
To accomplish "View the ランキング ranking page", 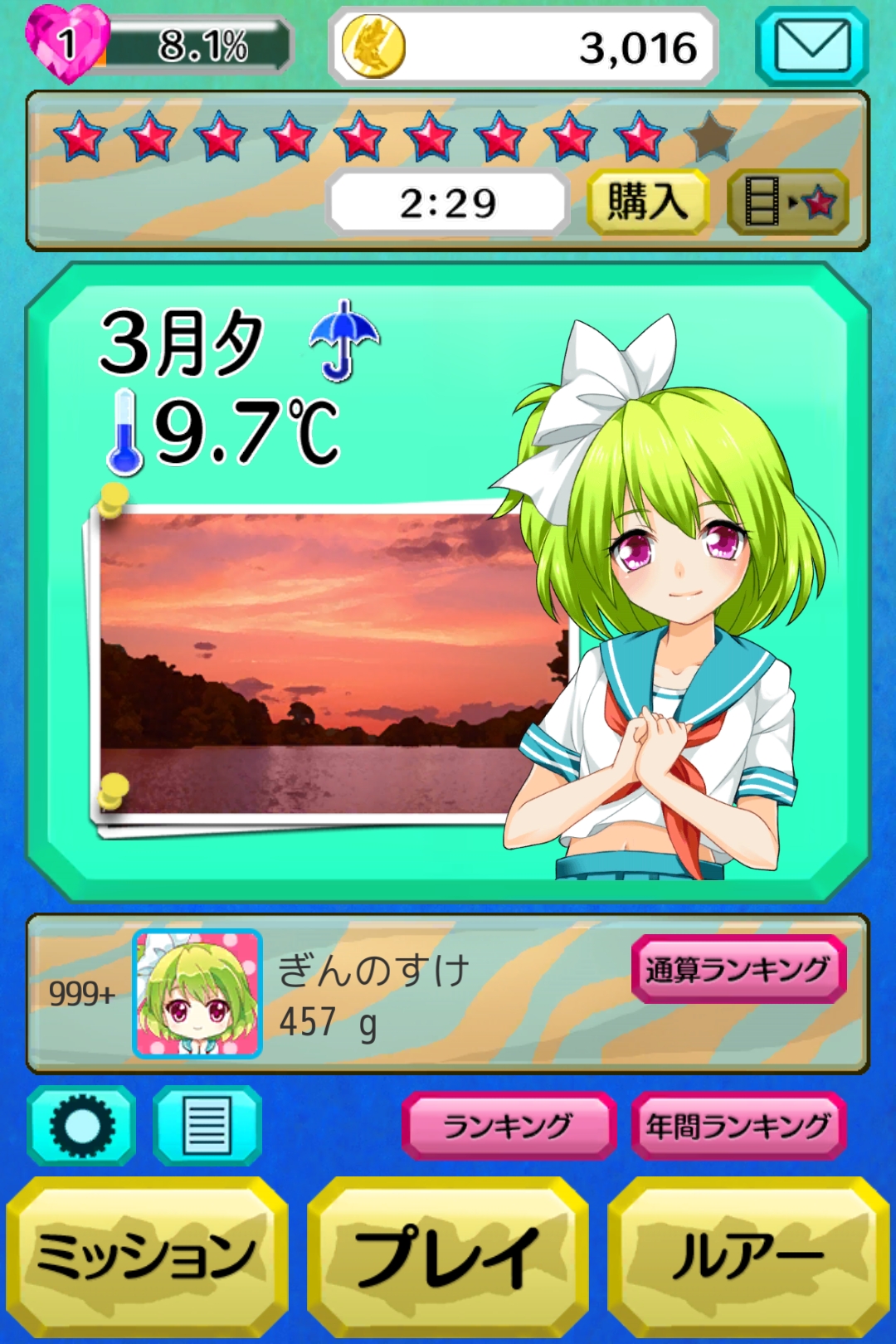I will tap(508, 1126).
